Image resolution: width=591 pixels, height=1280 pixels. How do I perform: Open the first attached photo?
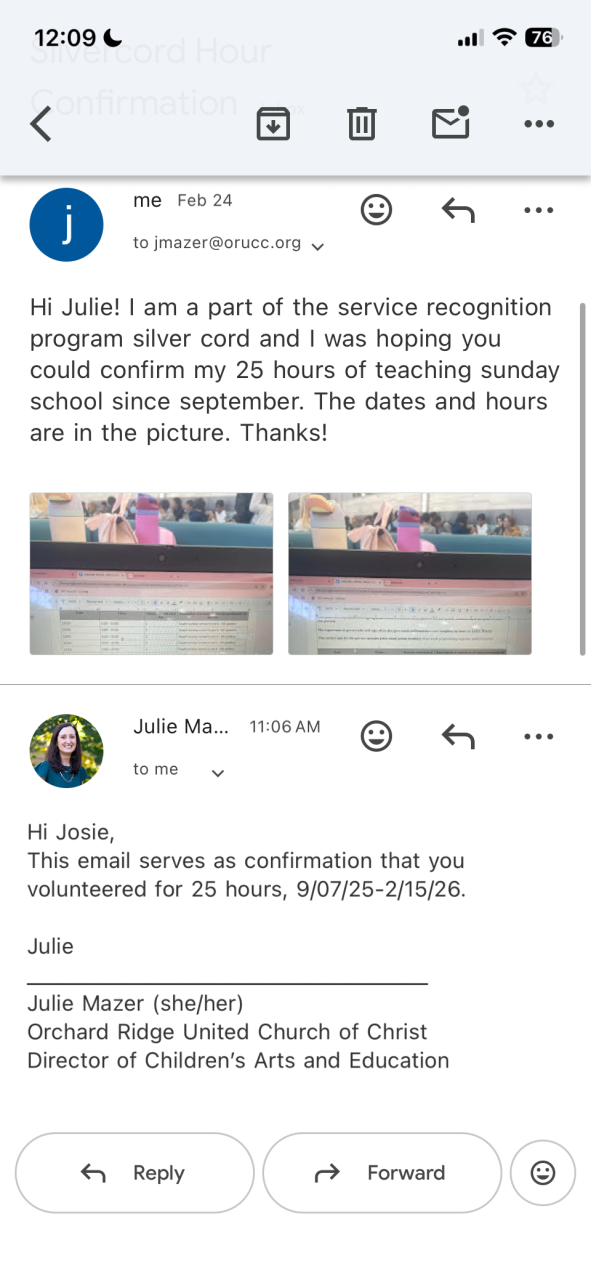click(x=151, y=574)
